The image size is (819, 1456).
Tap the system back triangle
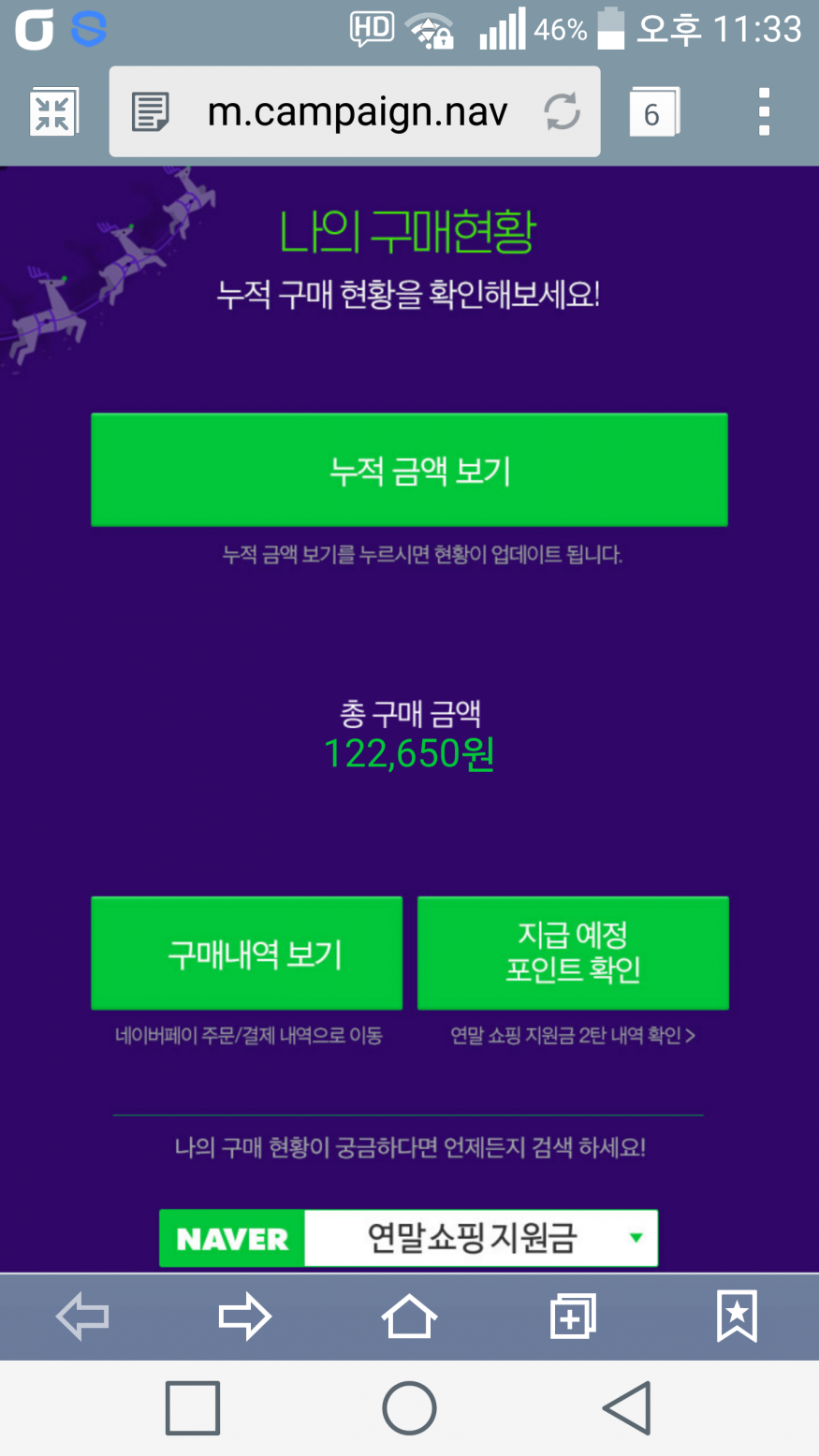[626, 1407]
